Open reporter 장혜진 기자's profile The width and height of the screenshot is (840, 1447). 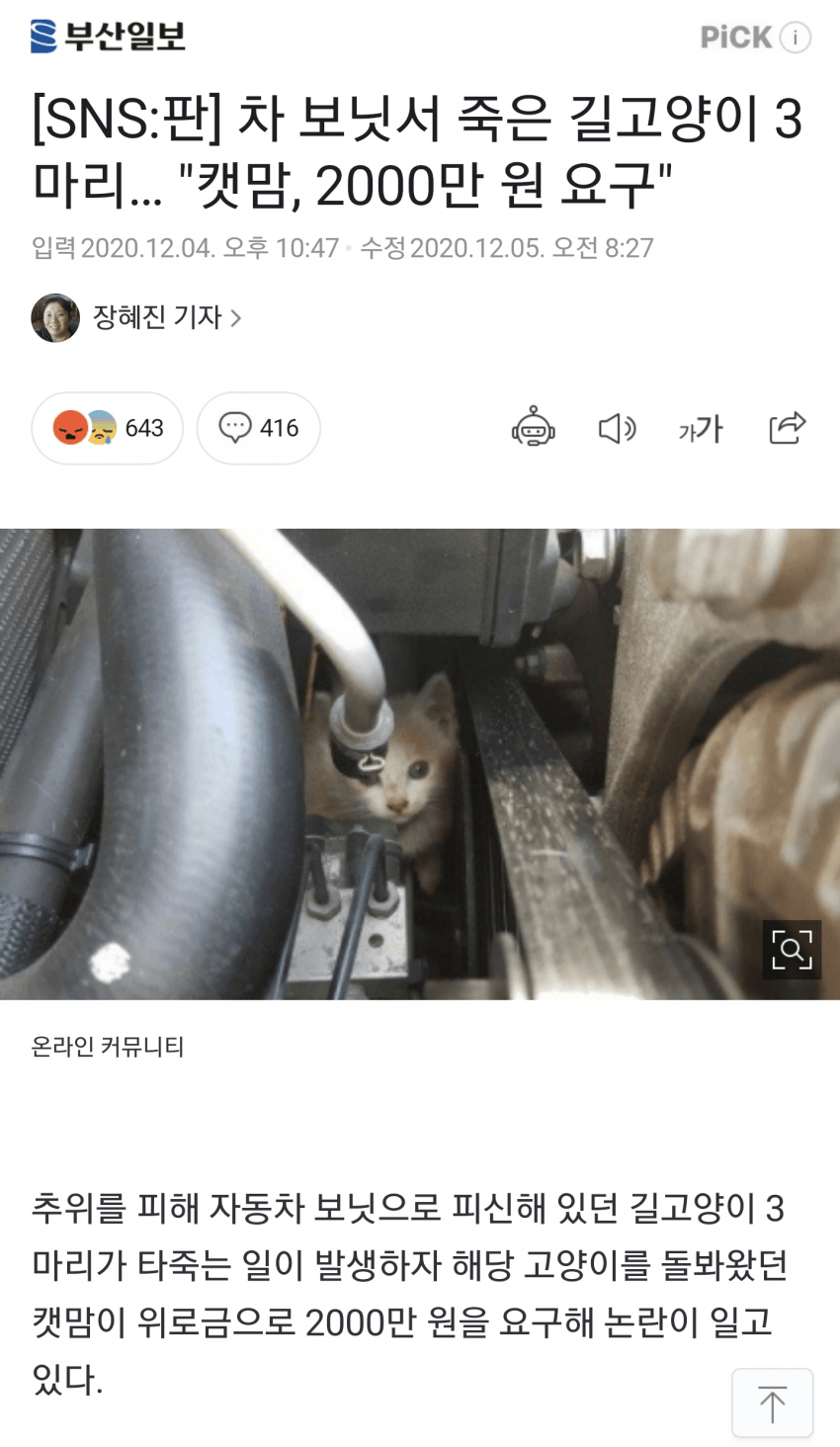[158, 317]
